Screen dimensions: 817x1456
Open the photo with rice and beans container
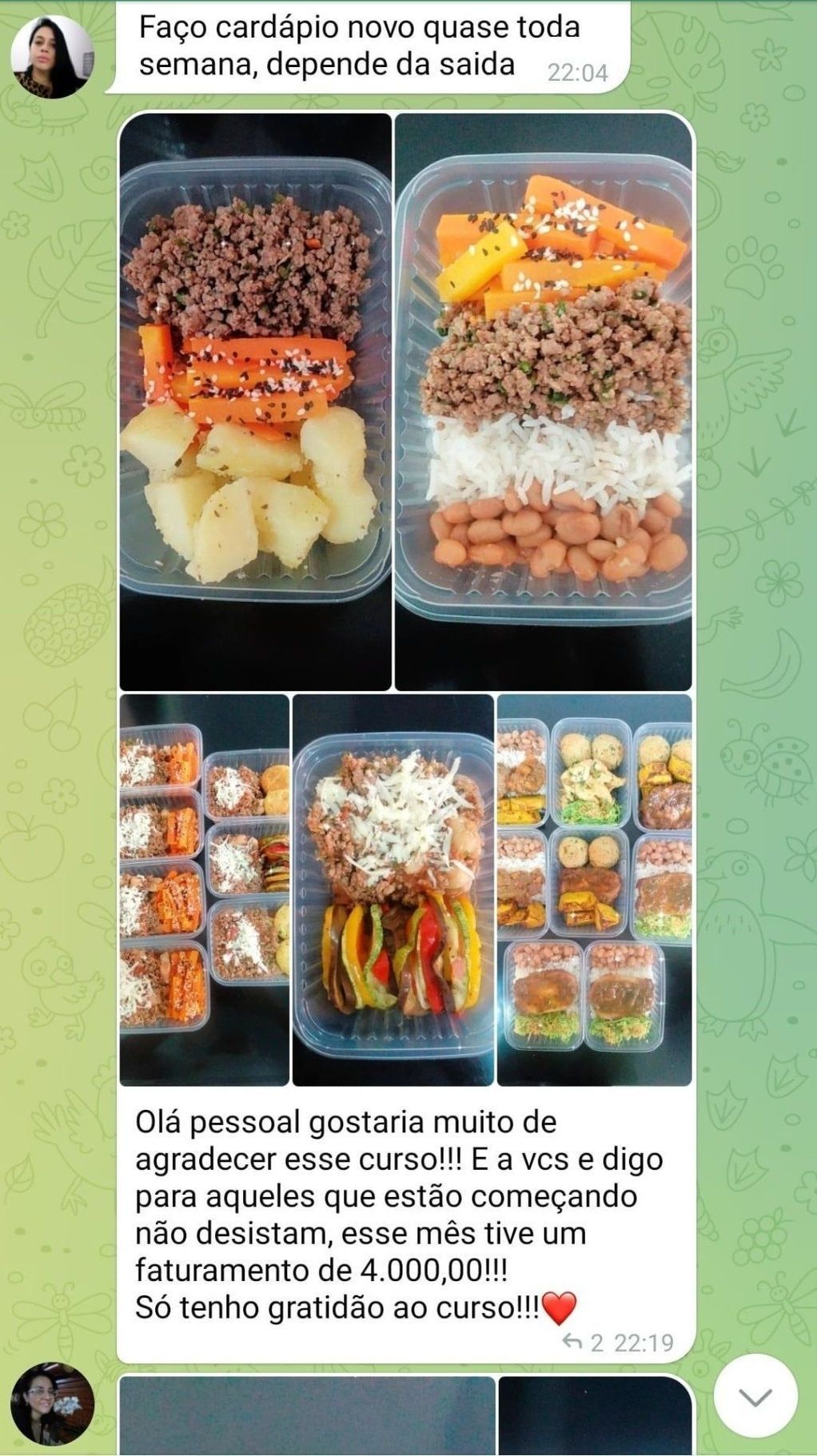pyautogui.click(x=544, y=401)
